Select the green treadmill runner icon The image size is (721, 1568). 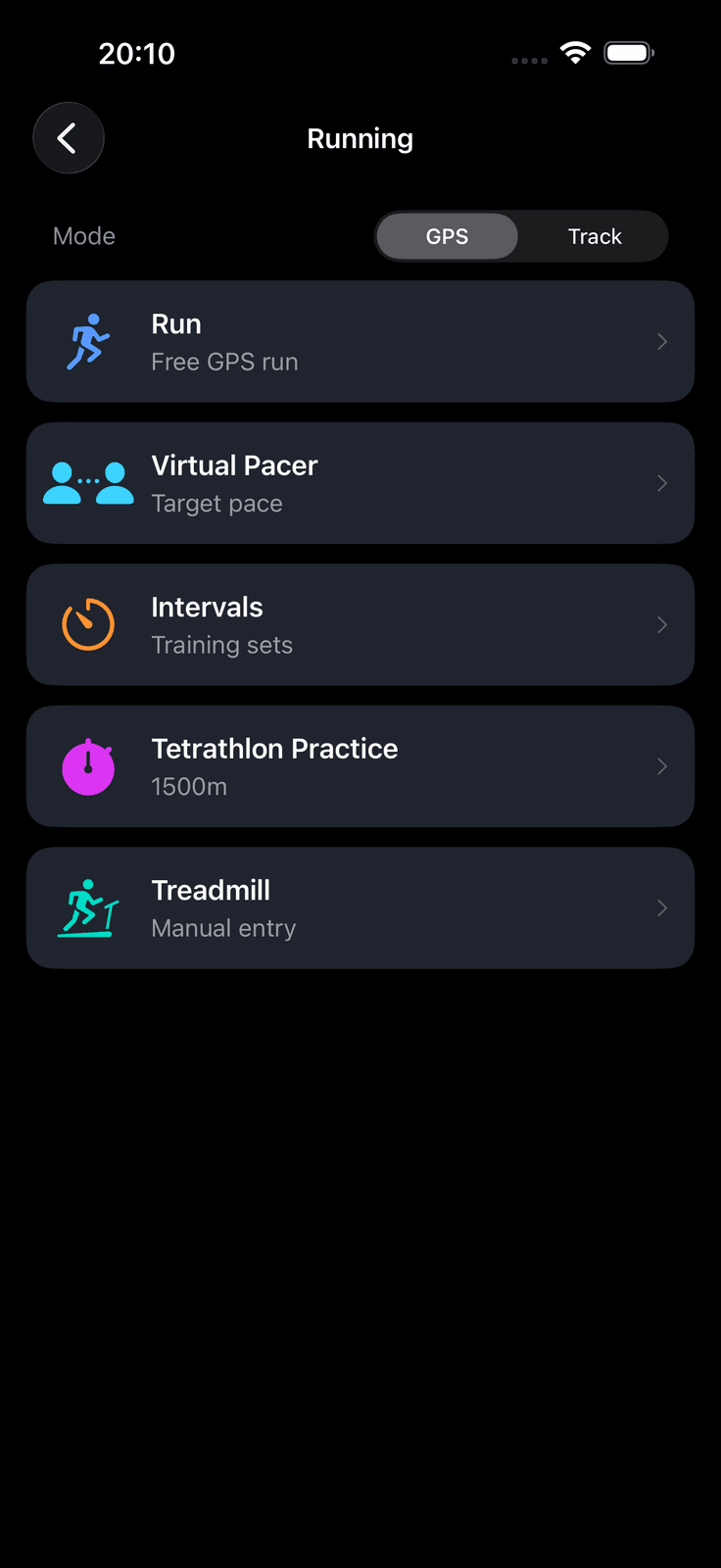click(x=87, y=906)
